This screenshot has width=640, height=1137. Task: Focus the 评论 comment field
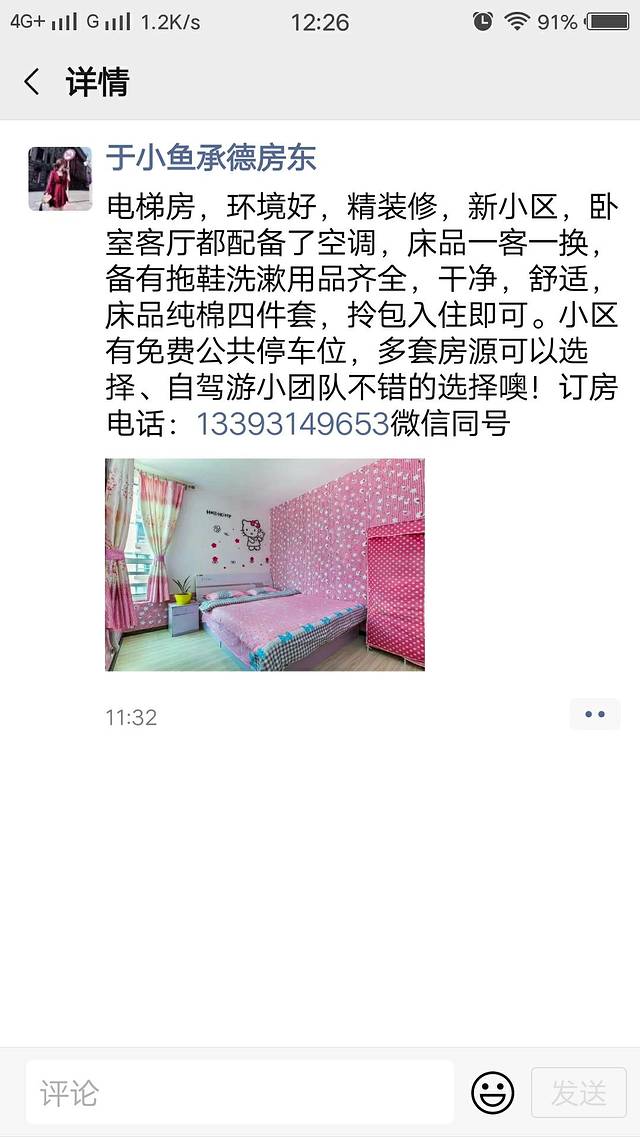click(x=240, y=1092)
